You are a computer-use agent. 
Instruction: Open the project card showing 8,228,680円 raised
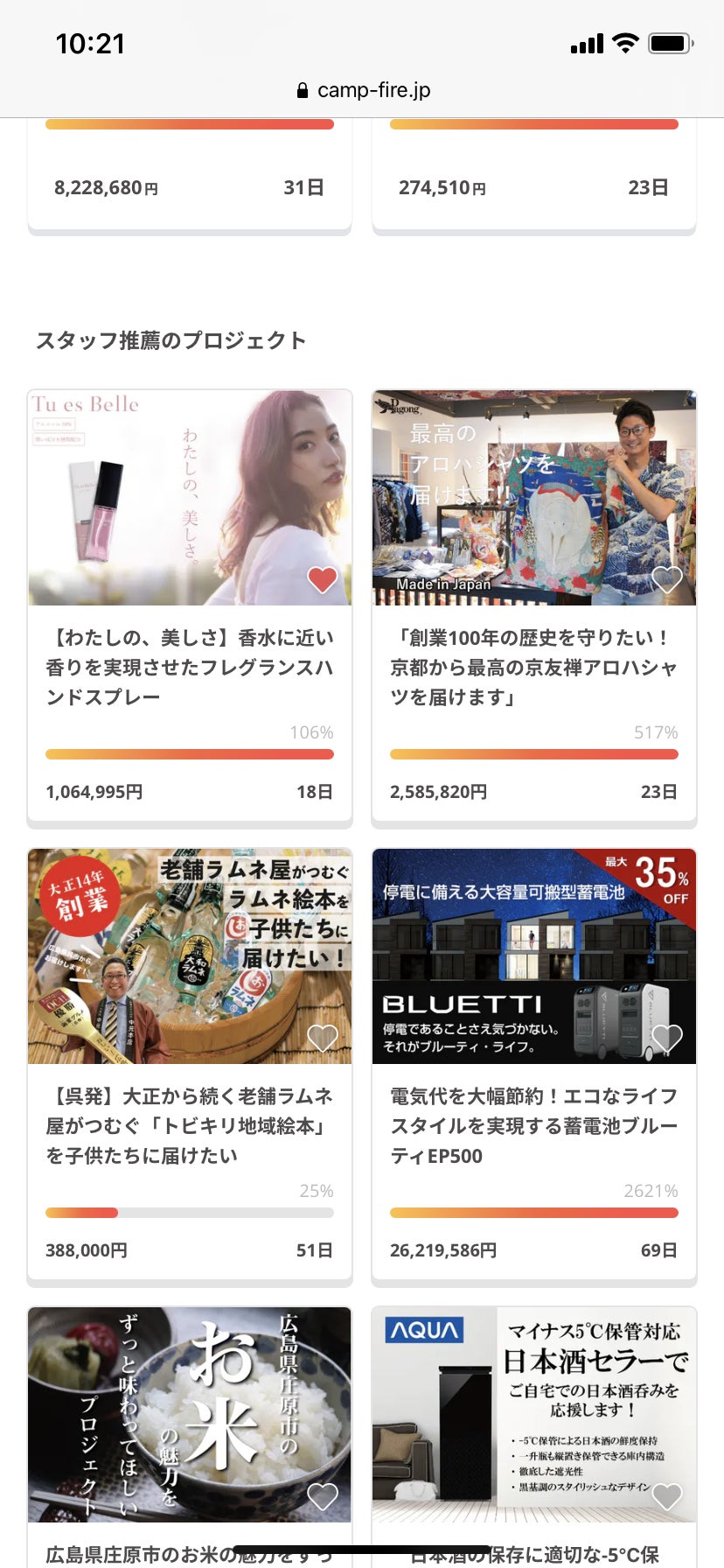pos(190,186)
